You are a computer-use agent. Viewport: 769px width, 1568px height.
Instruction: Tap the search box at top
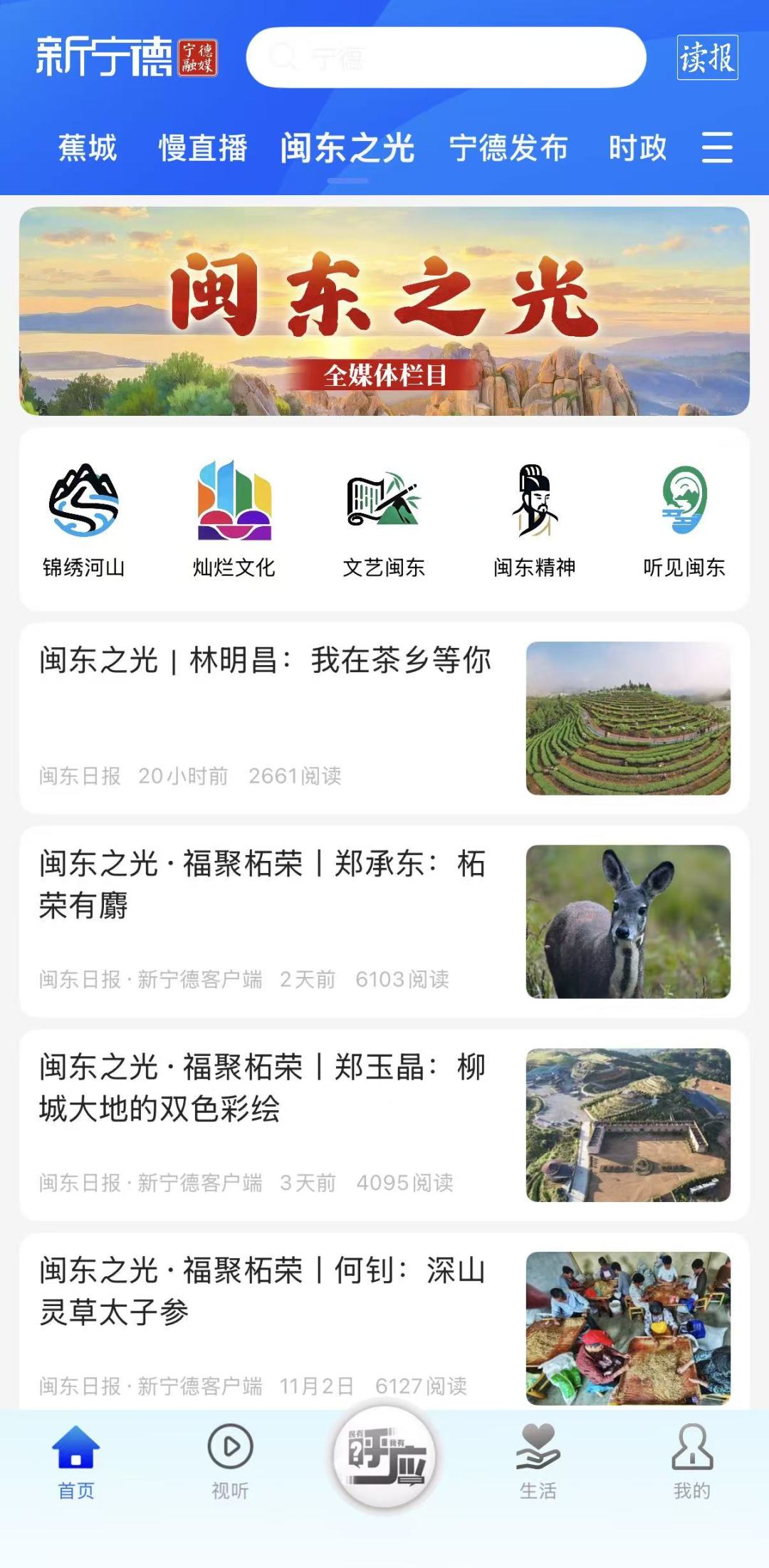point(446,58)
